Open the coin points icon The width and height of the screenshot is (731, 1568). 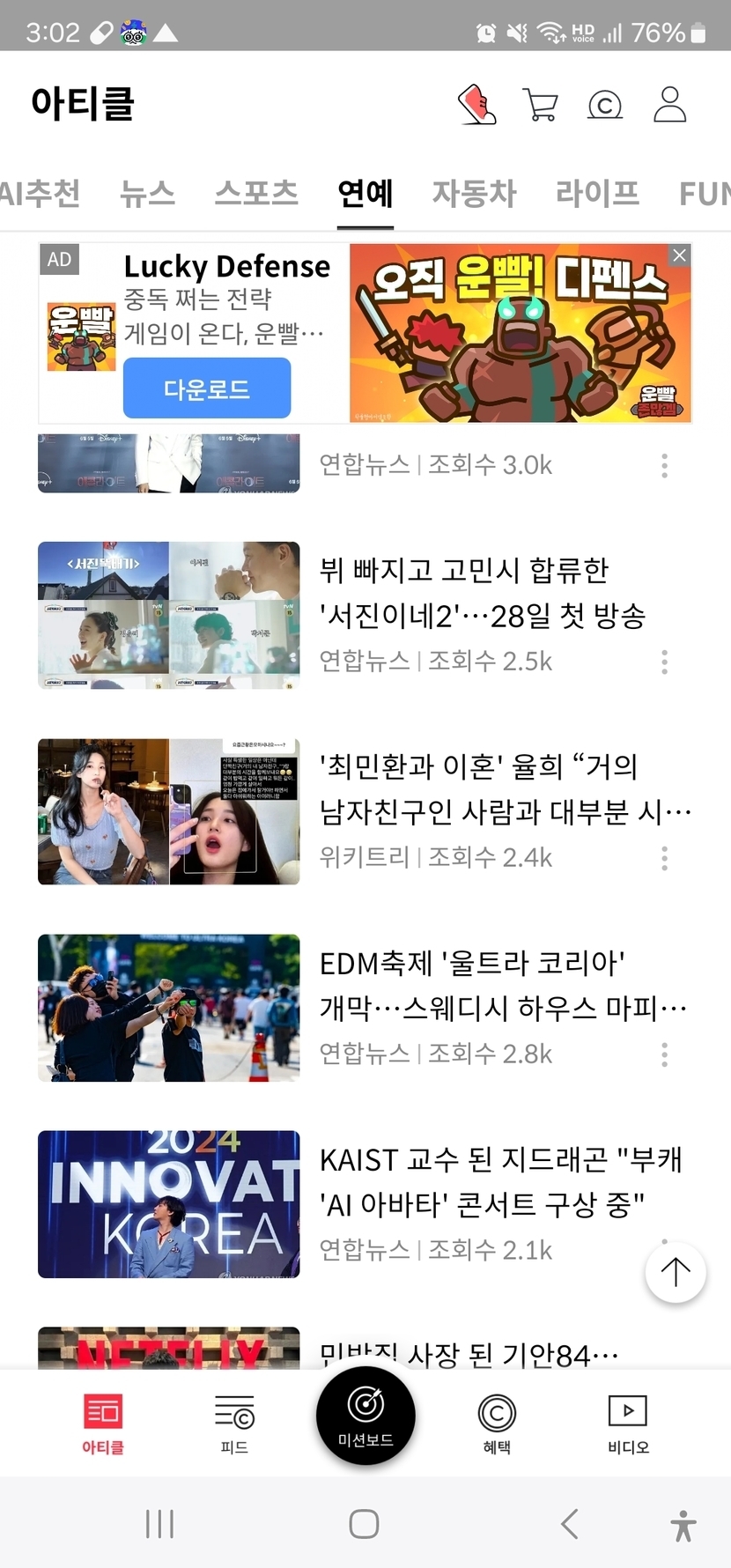coord(605,105)
